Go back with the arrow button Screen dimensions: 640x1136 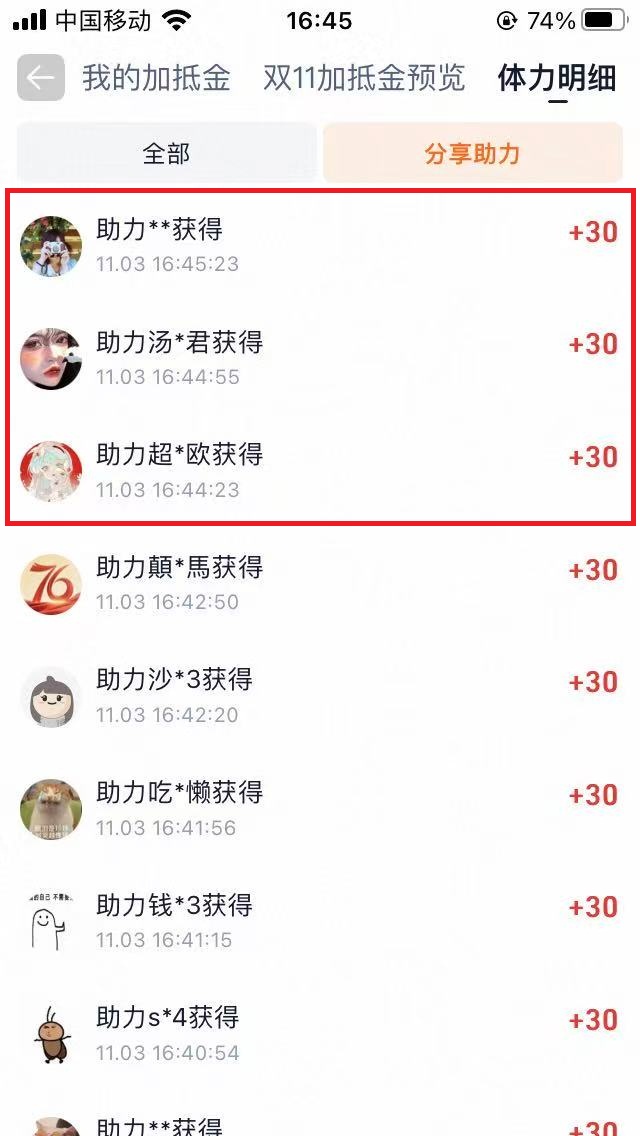(41, 78)
